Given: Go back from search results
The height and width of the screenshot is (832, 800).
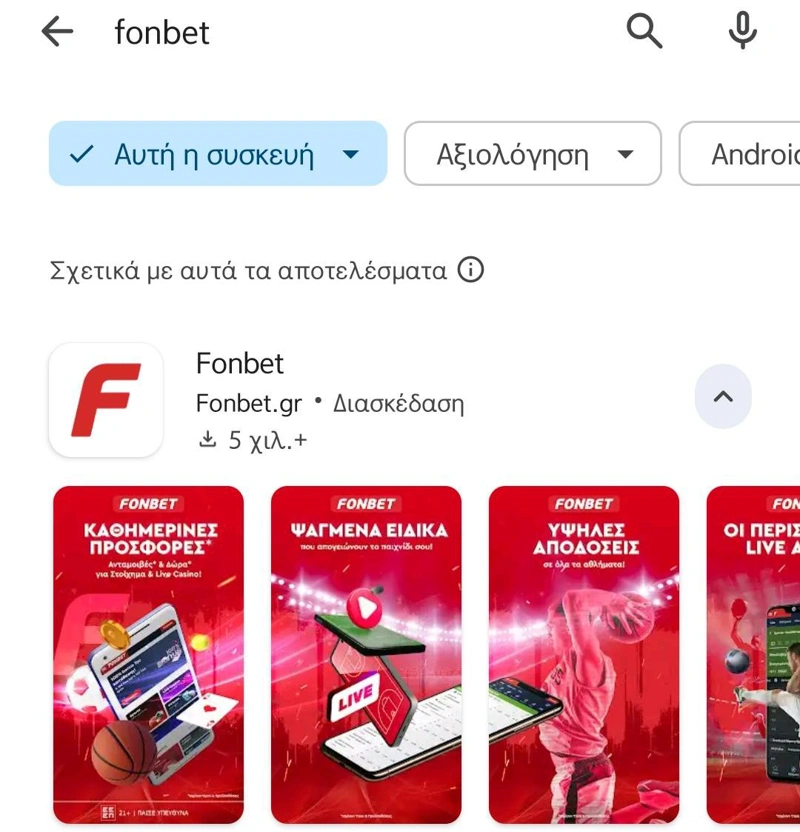Looking at the screenshot, I should pos(58,33).
